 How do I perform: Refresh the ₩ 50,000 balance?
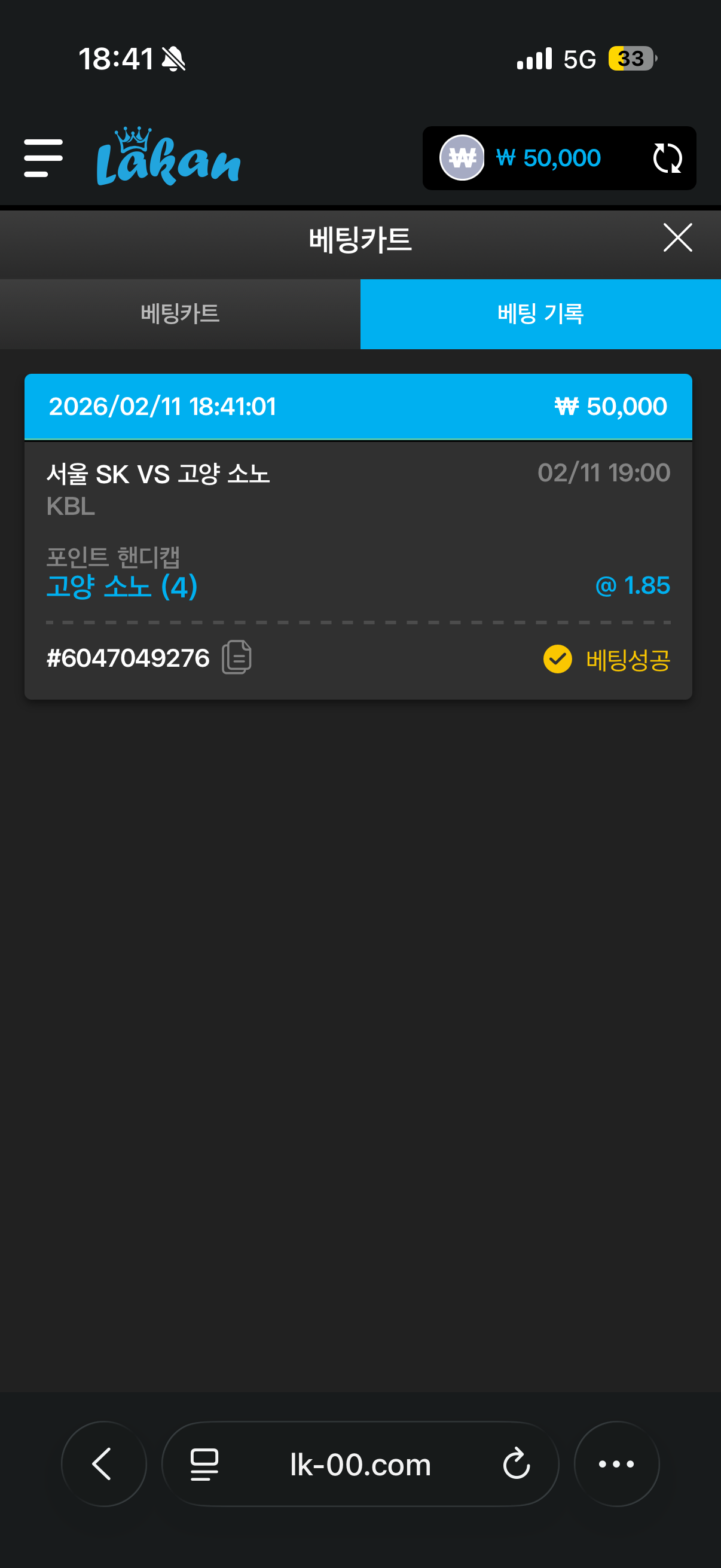[667, 158]
